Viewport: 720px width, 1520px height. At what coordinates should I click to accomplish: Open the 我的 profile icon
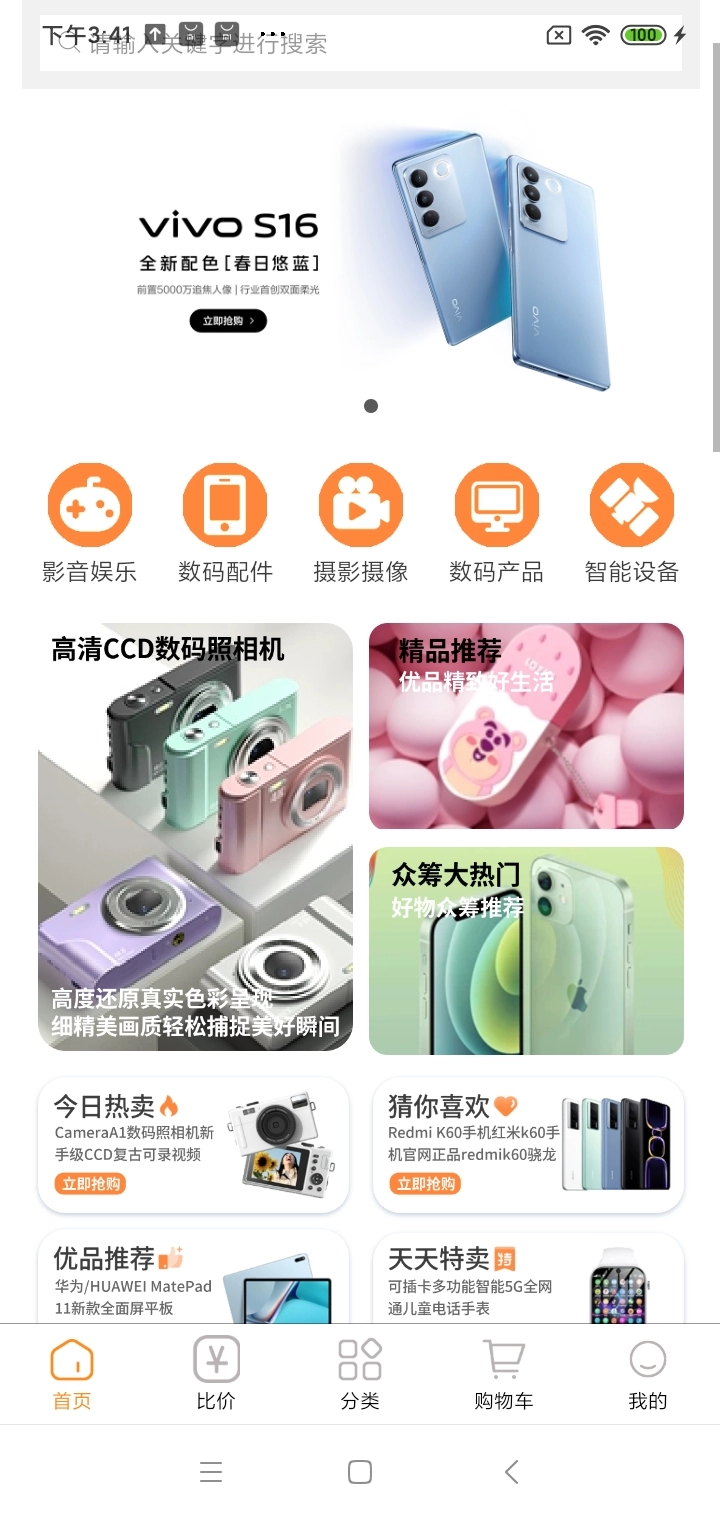(x=648, y=1373)
